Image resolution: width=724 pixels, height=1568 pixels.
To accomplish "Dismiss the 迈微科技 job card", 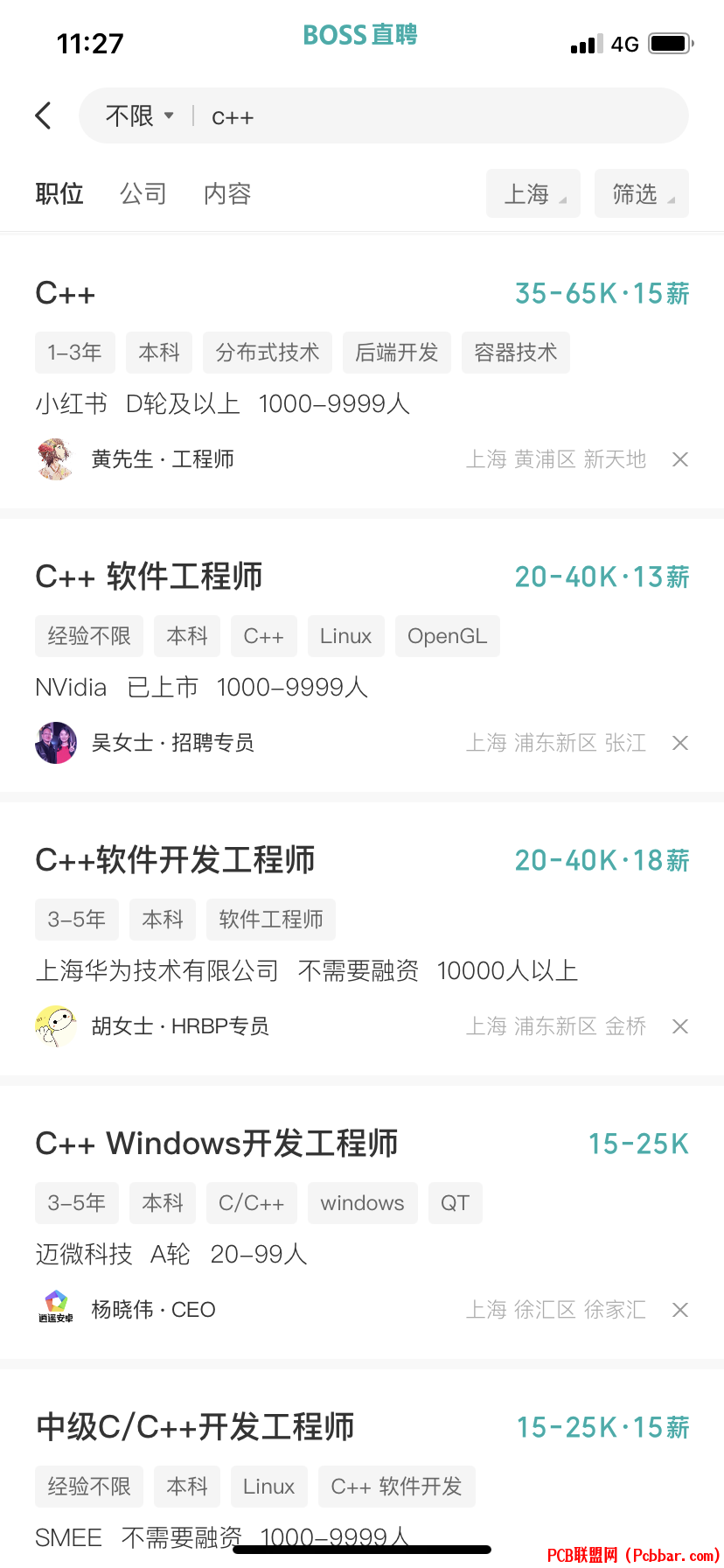I will click(680, 1310).
